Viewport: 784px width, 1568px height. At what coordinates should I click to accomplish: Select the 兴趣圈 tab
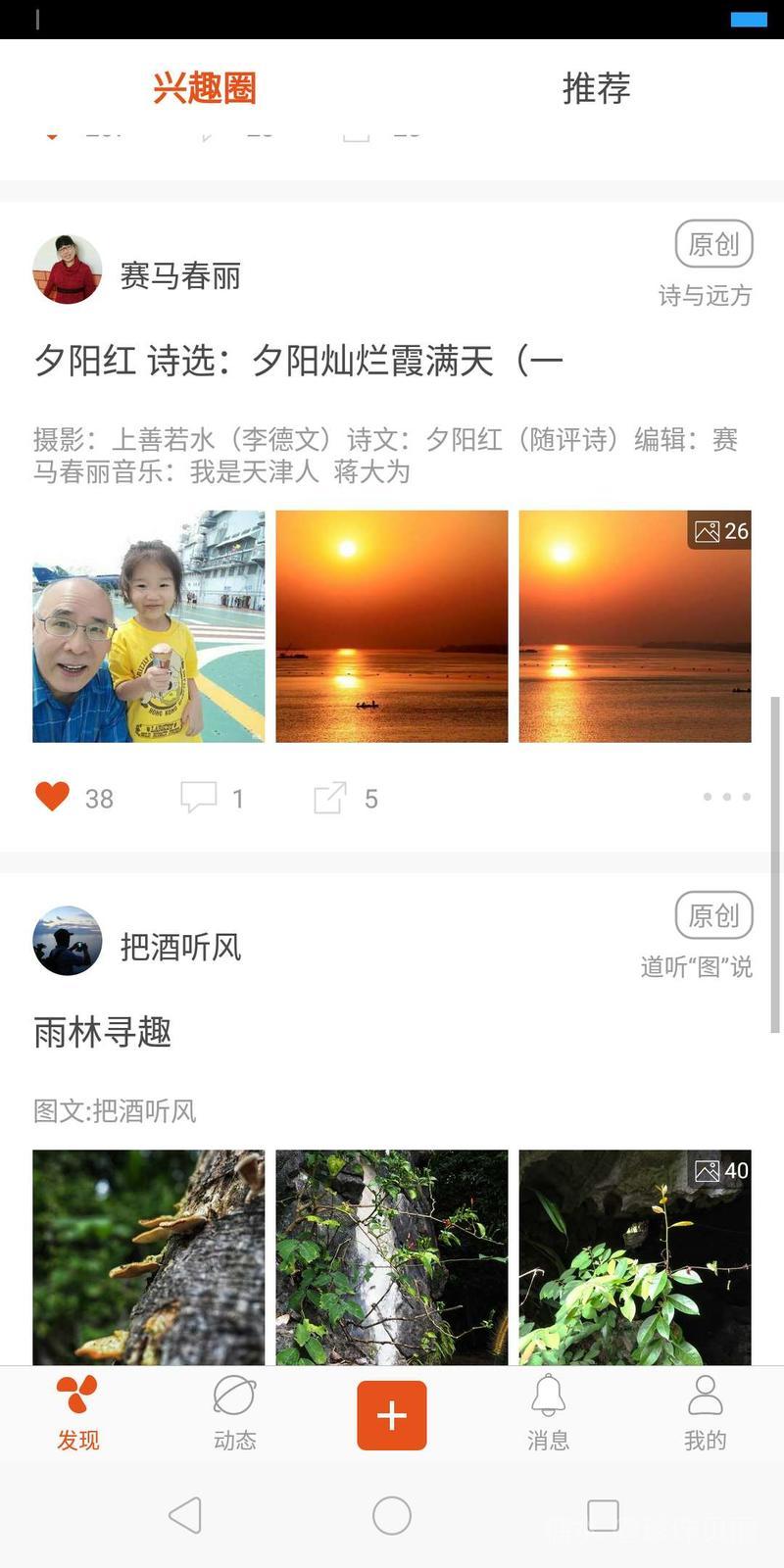pyautogui.click(x=204, y=88)
